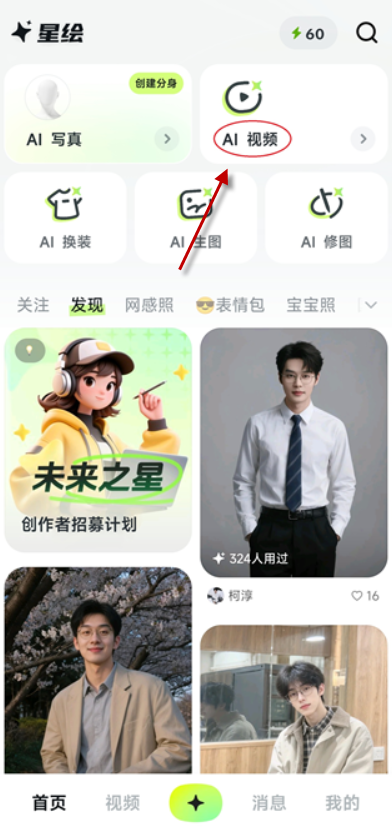Open the photo template by 柯淳

click(294, 452)
